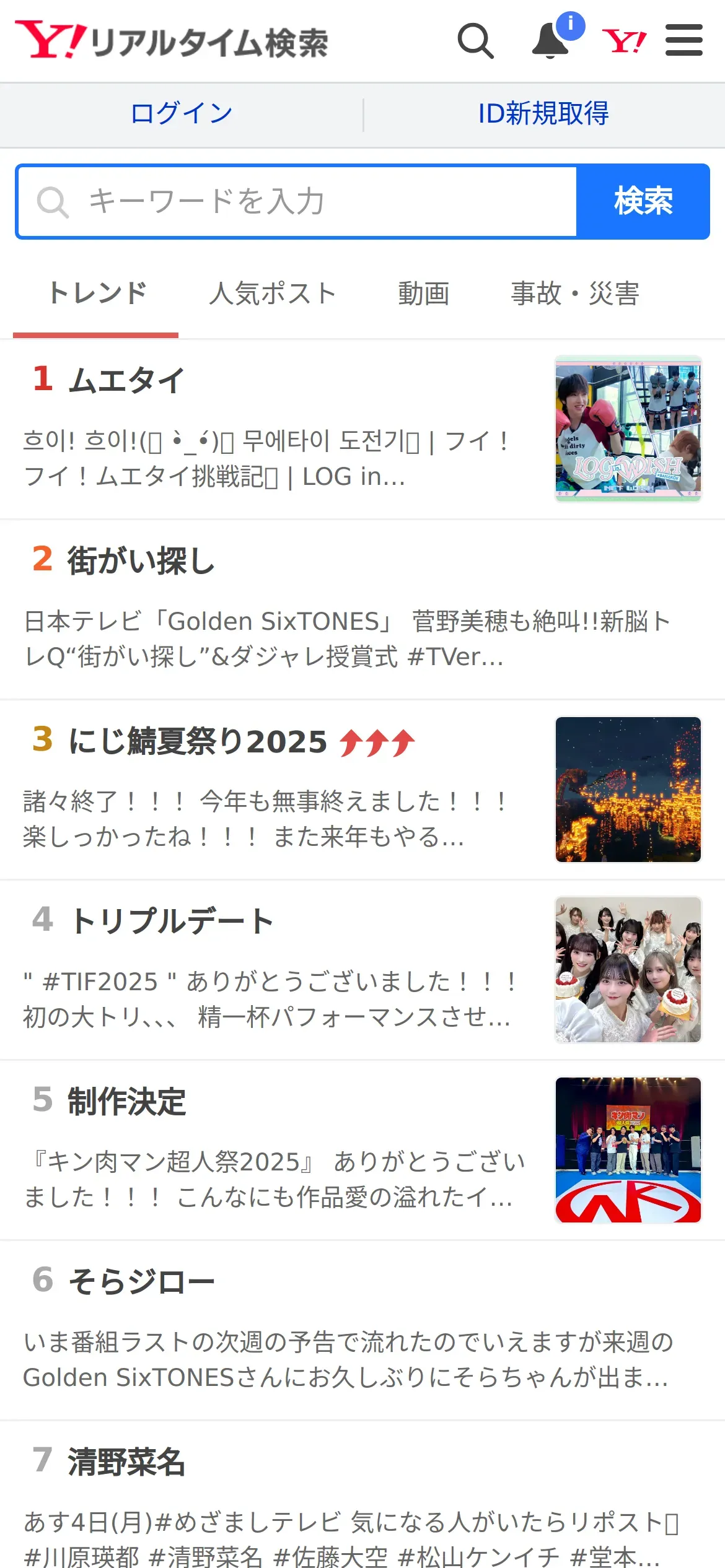The height and width of the screenshot is (1568, 725).
Task: Select the トレンド tab
Action: tap(97, 294)
